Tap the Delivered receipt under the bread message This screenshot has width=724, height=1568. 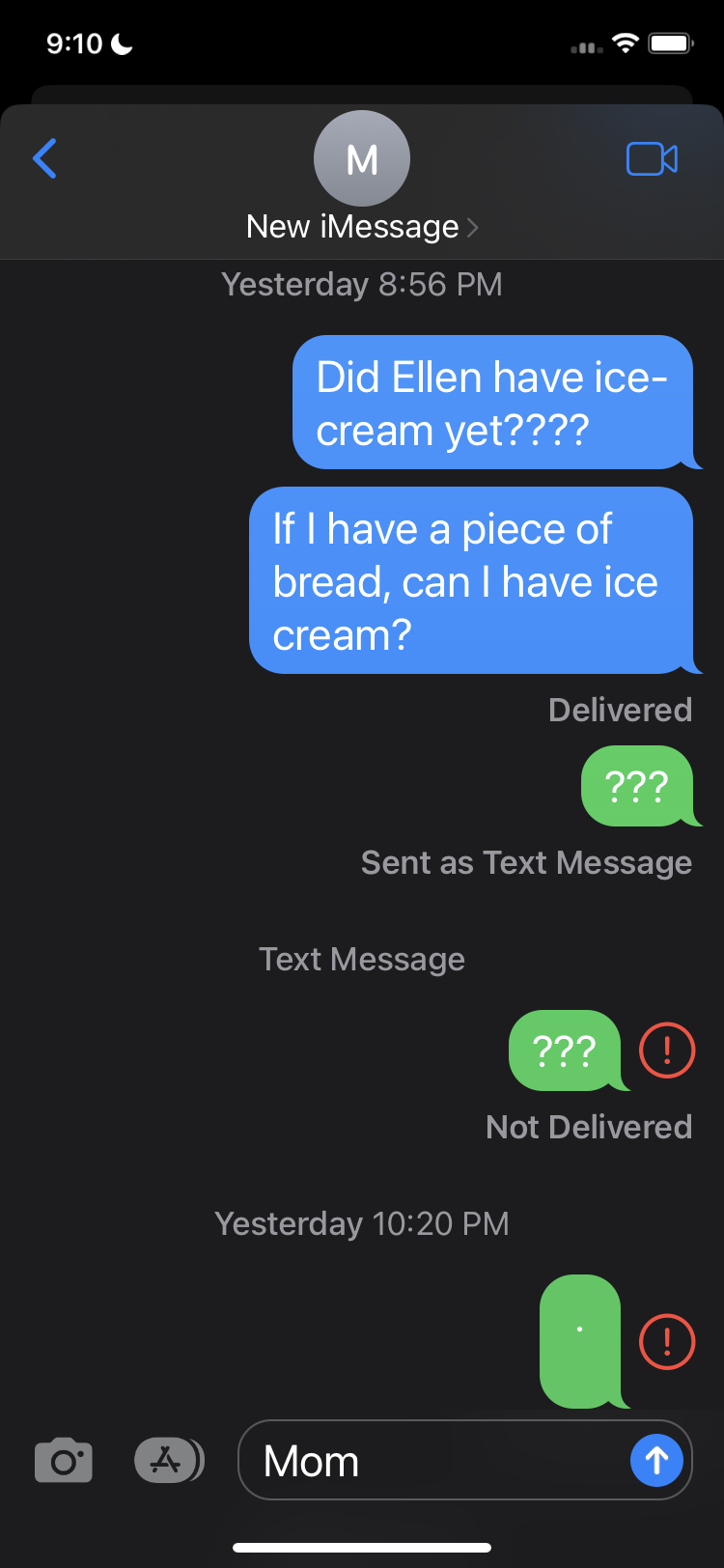(621, 710)
